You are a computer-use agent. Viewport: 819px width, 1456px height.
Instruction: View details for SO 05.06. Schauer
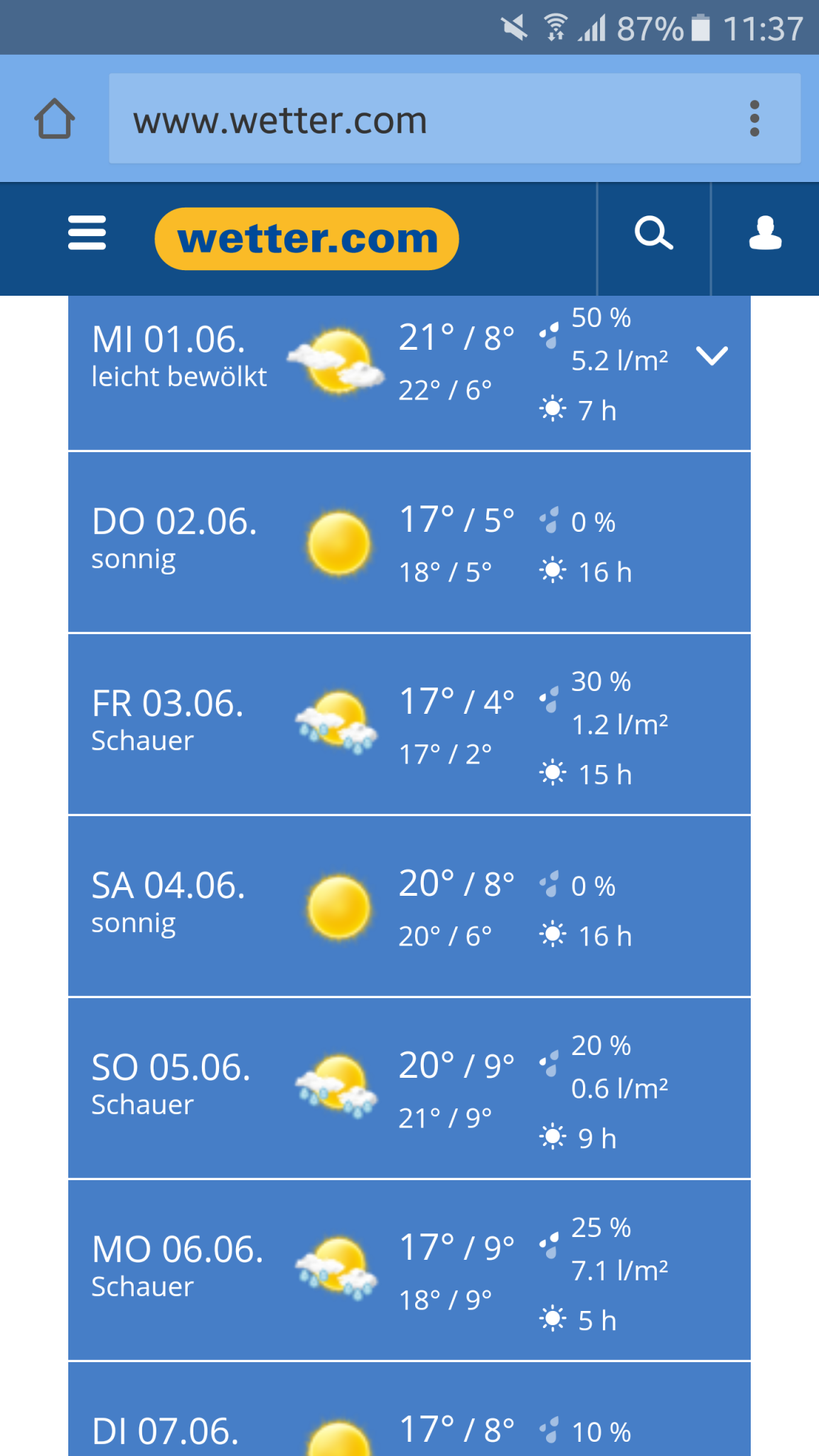tap(409, 1088)
